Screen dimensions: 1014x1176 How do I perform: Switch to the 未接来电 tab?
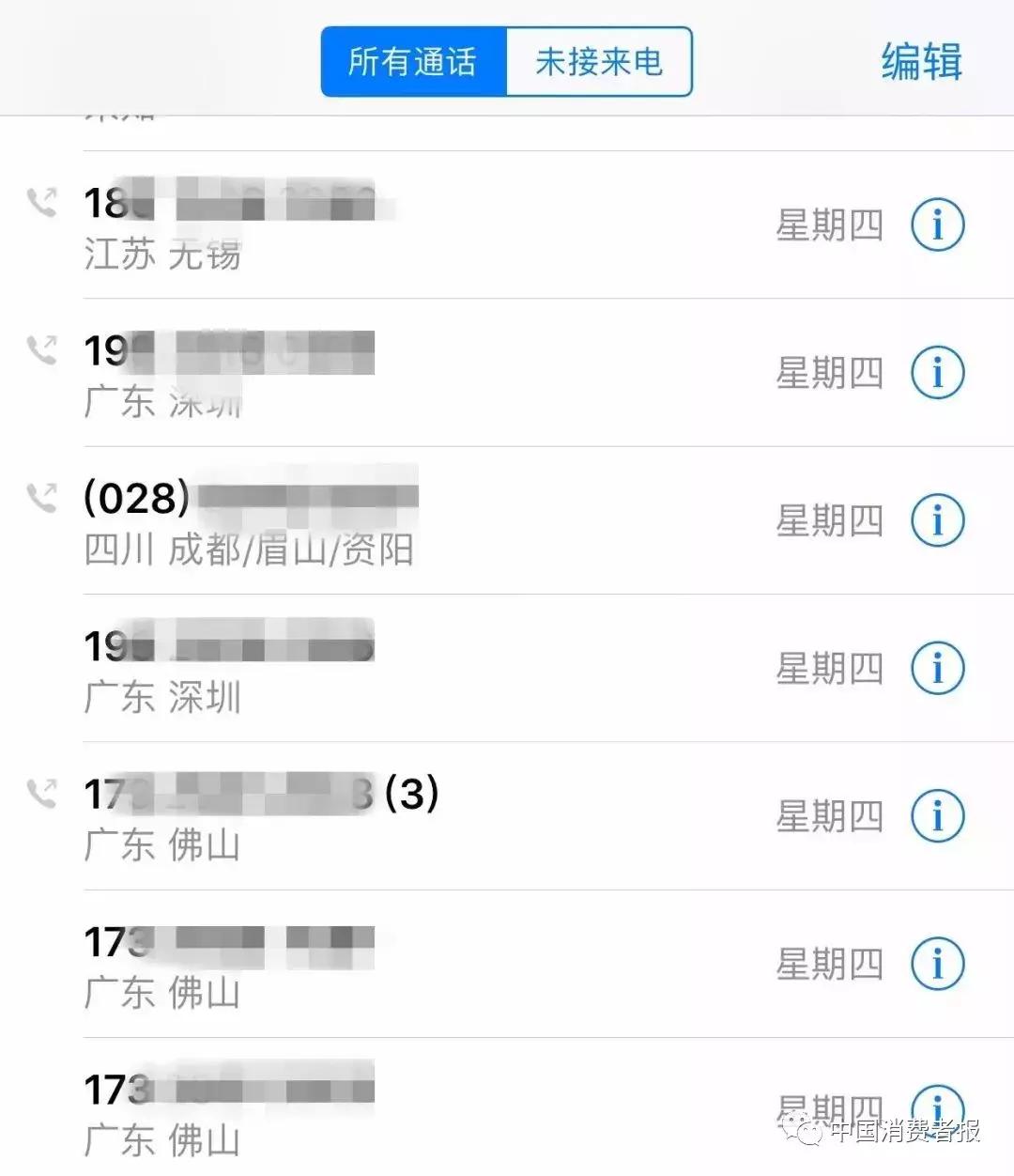click(x=598, y=60)
